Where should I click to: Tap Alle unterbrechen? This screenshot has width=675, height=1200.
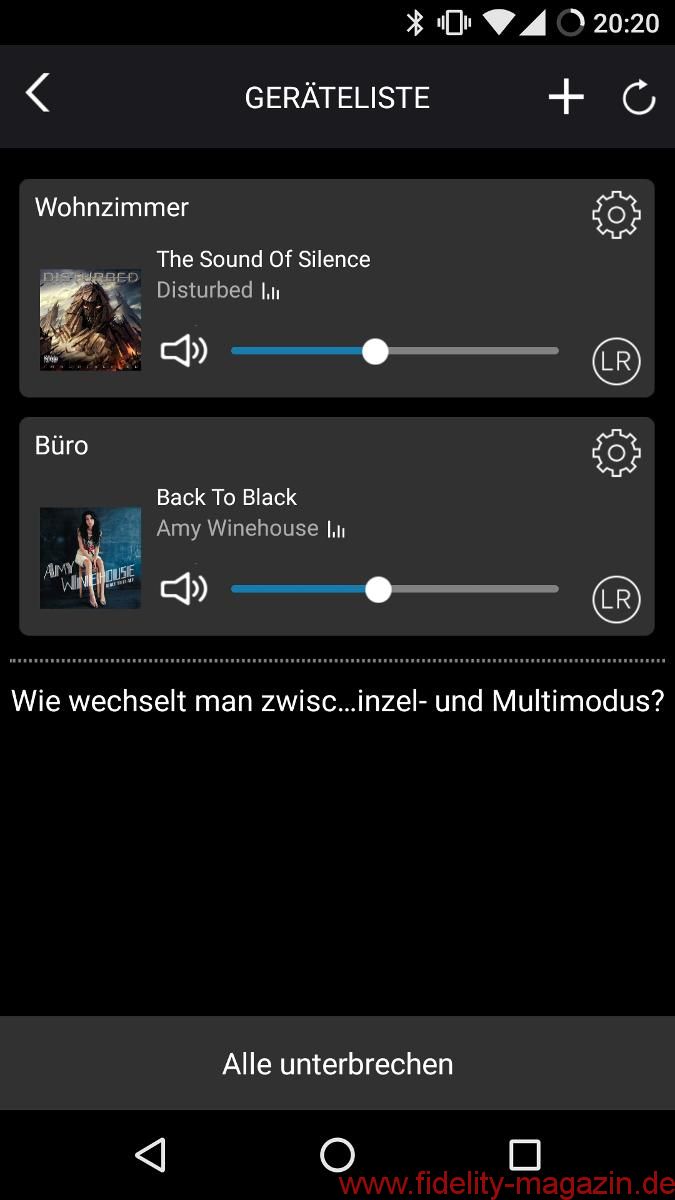[337, 1063]
